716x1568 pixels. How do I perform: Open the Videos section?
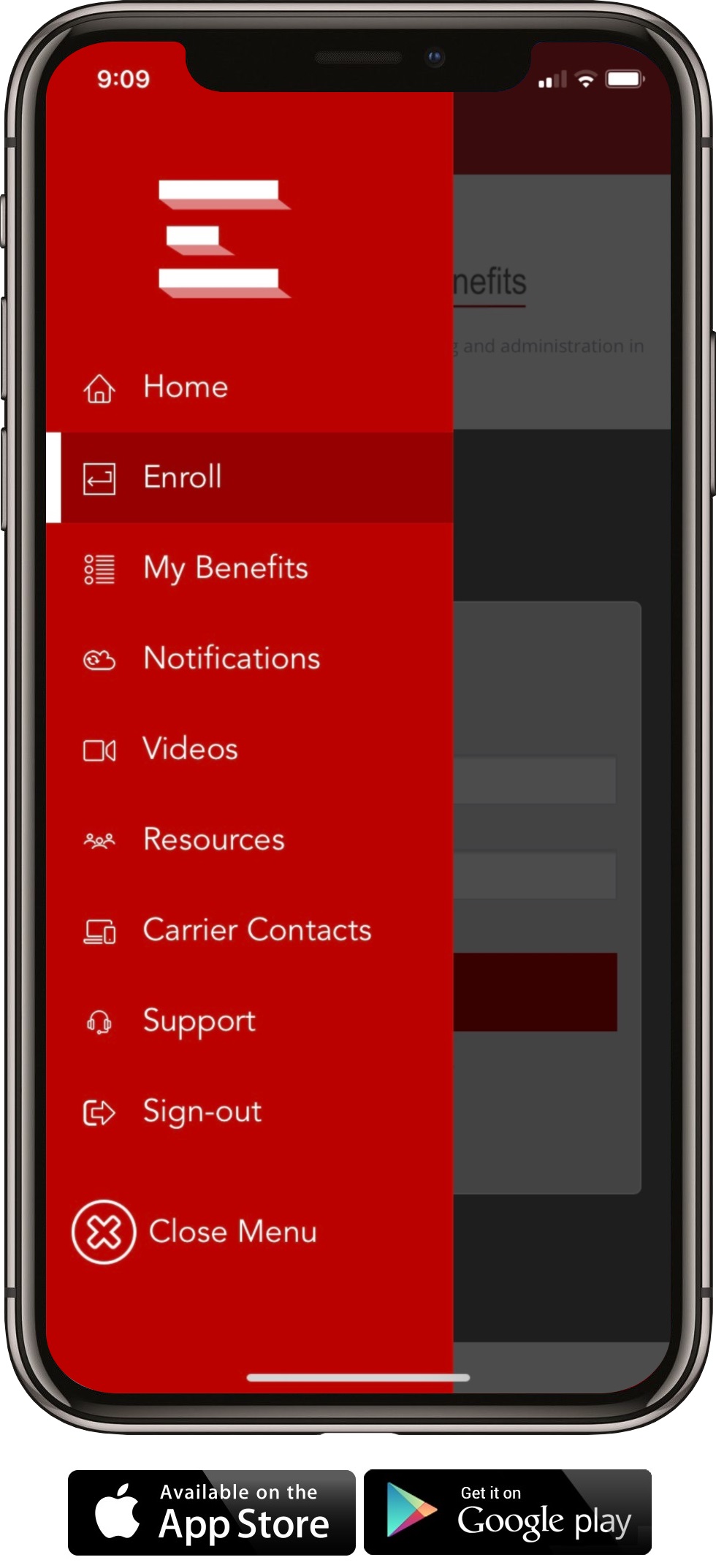(190, 750)
